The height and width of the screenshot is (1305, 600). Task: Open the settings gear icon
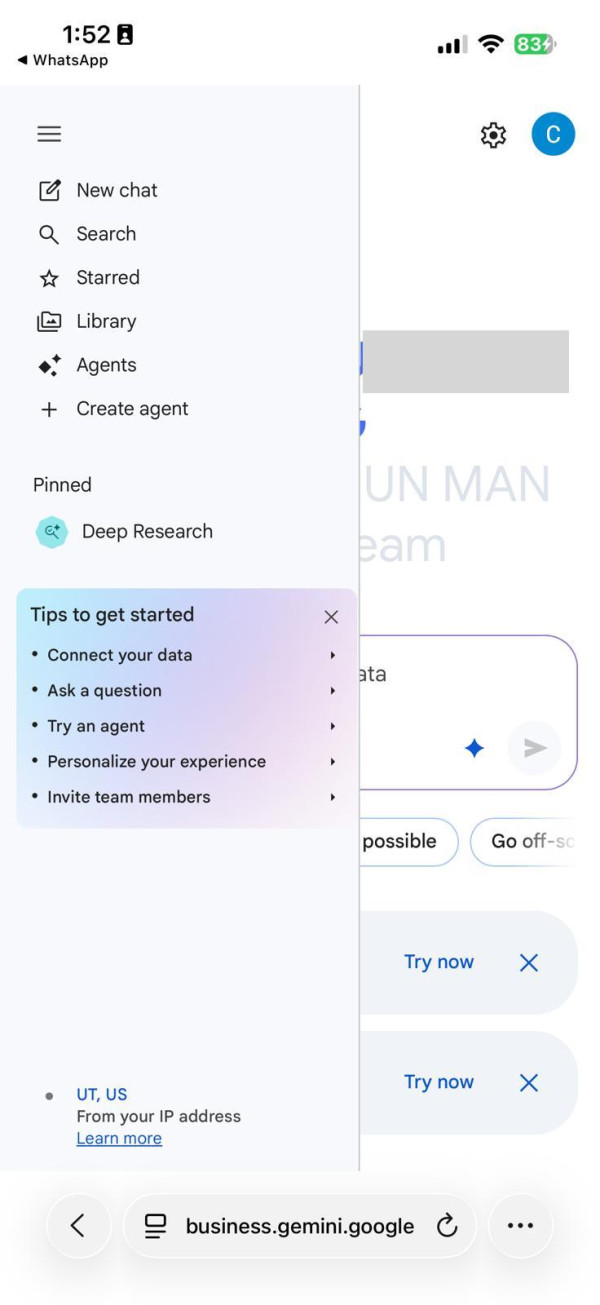coord(493,135)
